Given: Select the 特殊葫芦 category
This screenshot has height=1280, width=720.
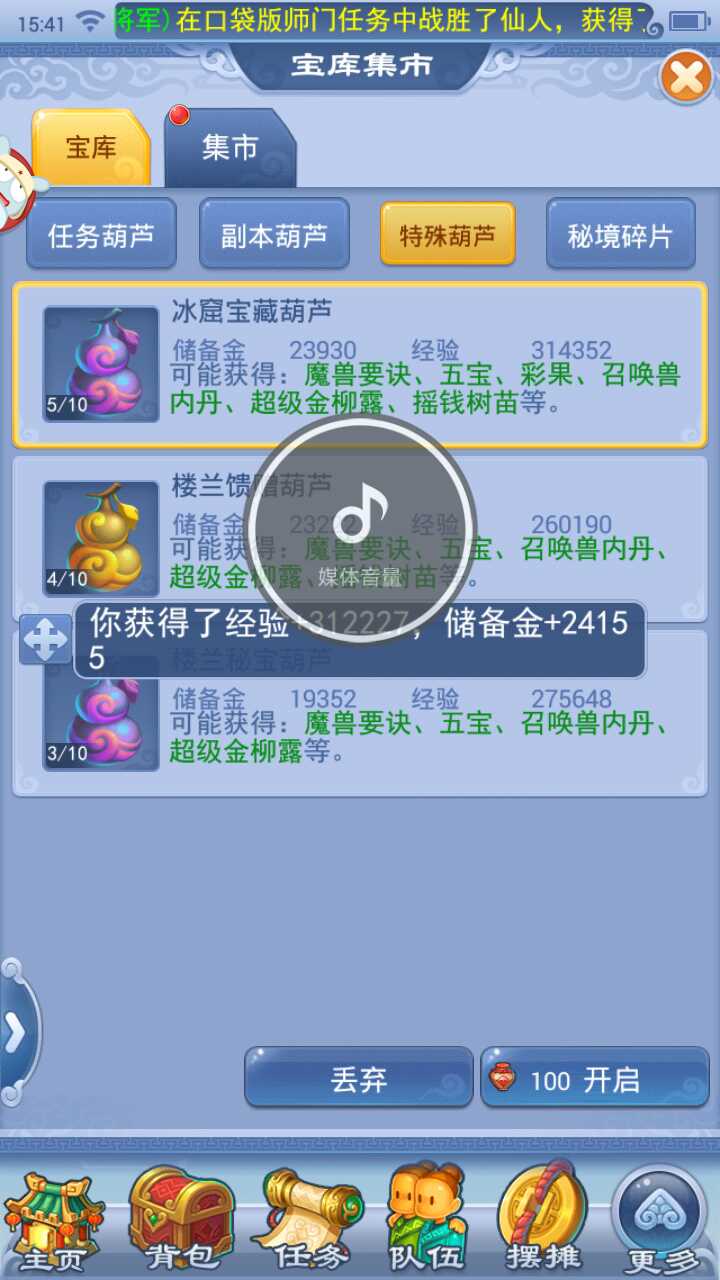Looking at the screenshot, I should click(447, 236).
